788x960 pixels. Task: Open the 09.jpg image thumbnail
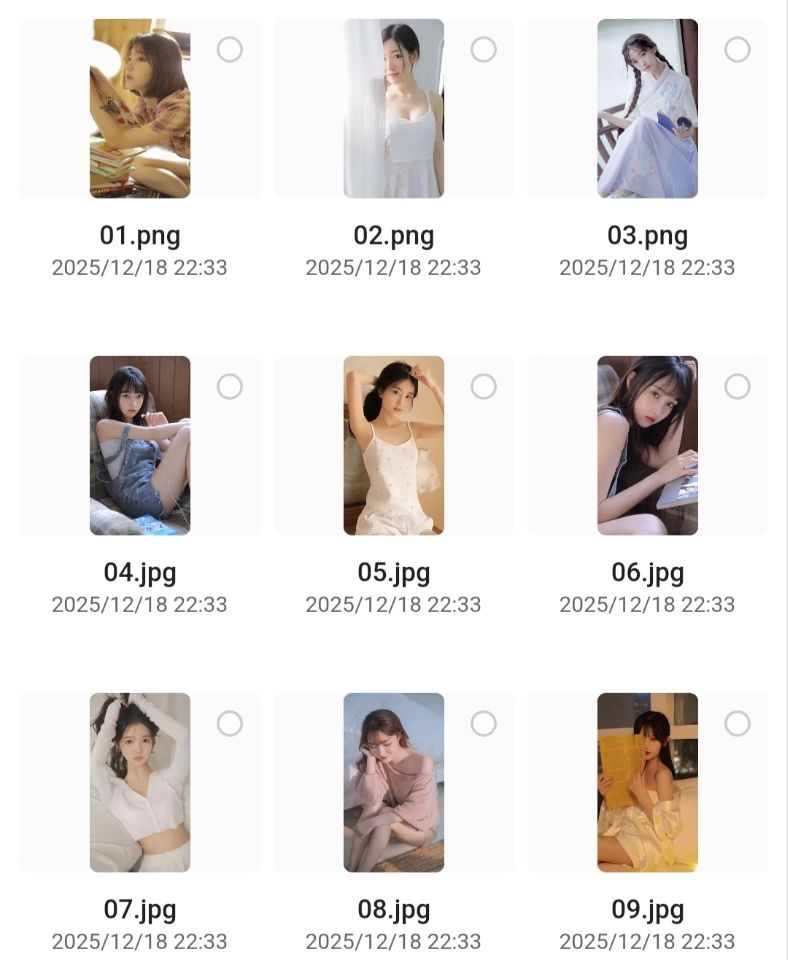(648, 782)
